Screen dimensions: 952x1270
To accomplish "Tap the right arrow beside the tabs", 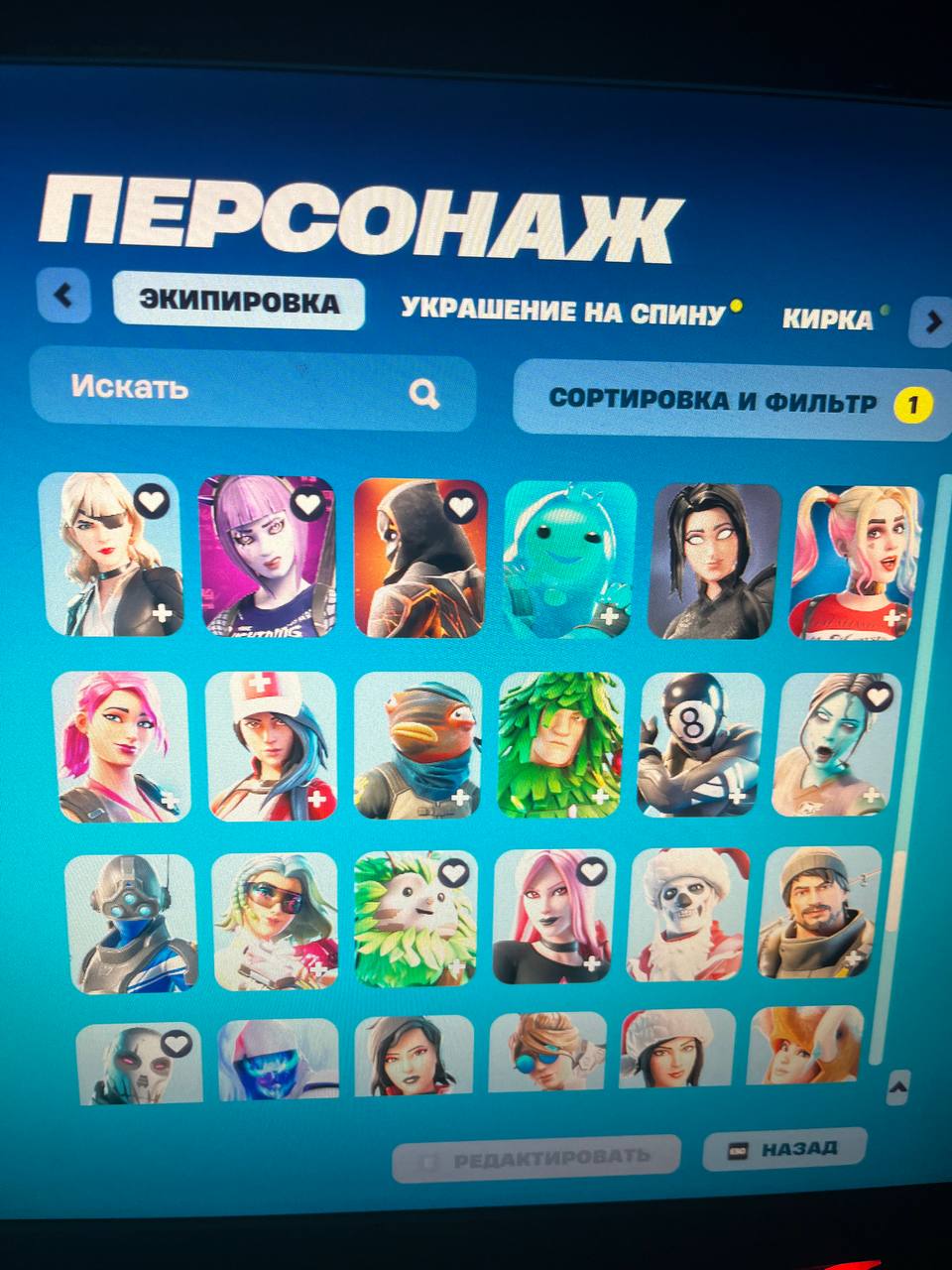I will (x=930, y=320).
